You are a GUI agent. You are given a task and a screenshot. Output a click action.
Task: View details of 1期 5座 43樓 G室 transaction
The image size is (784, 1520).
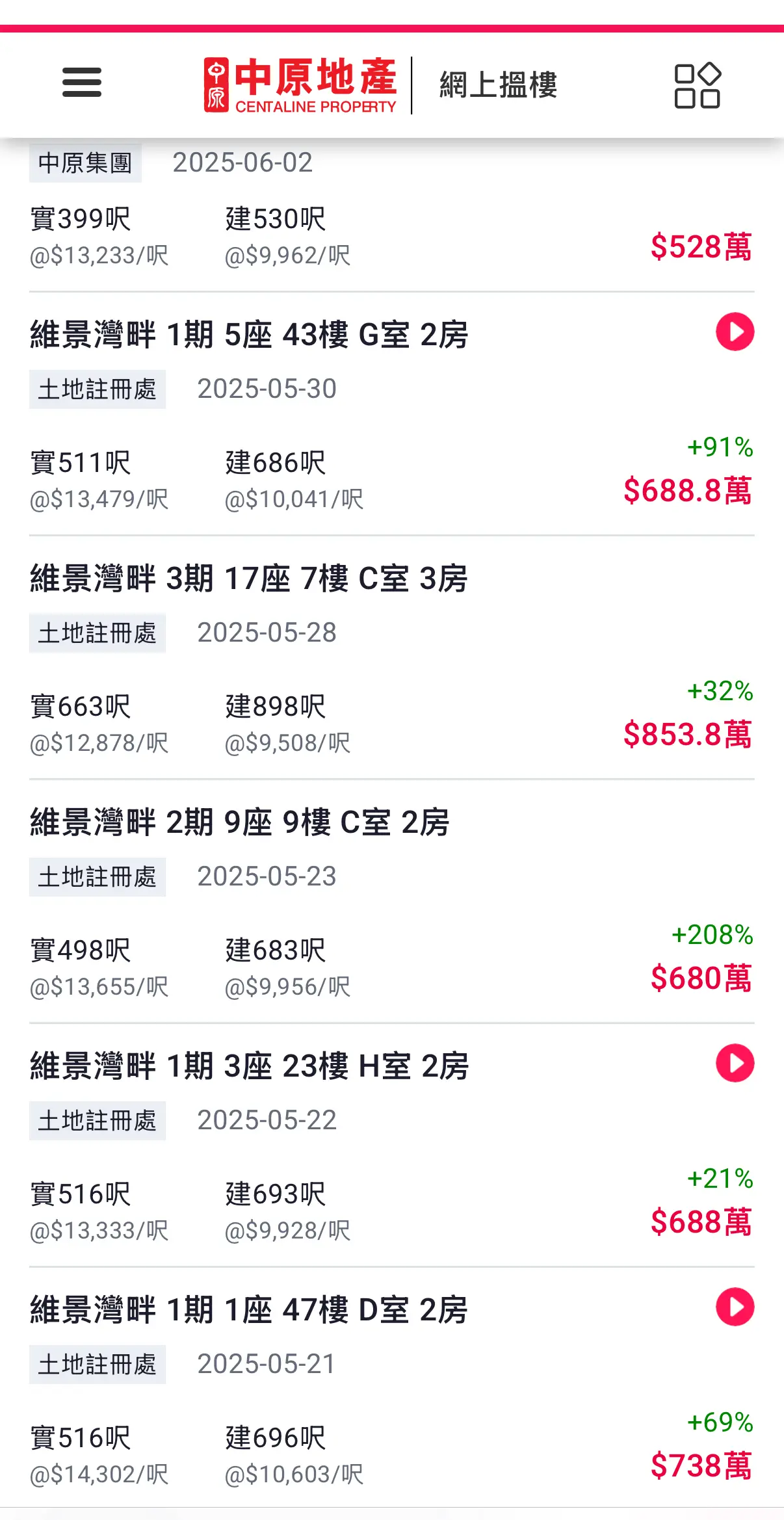click(x=392, y=414)
